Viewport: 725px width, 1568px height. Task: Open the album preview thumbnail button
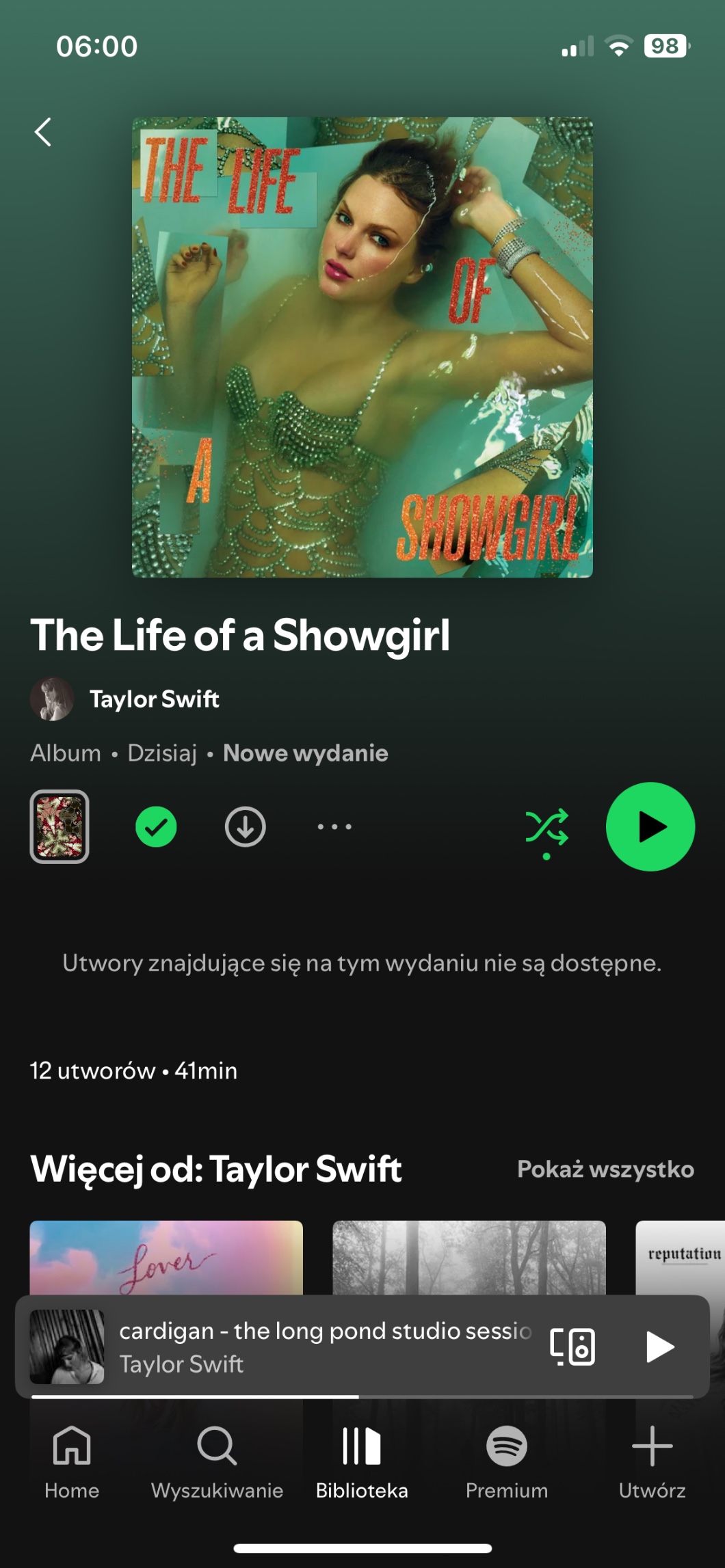(x=60, y=826)
